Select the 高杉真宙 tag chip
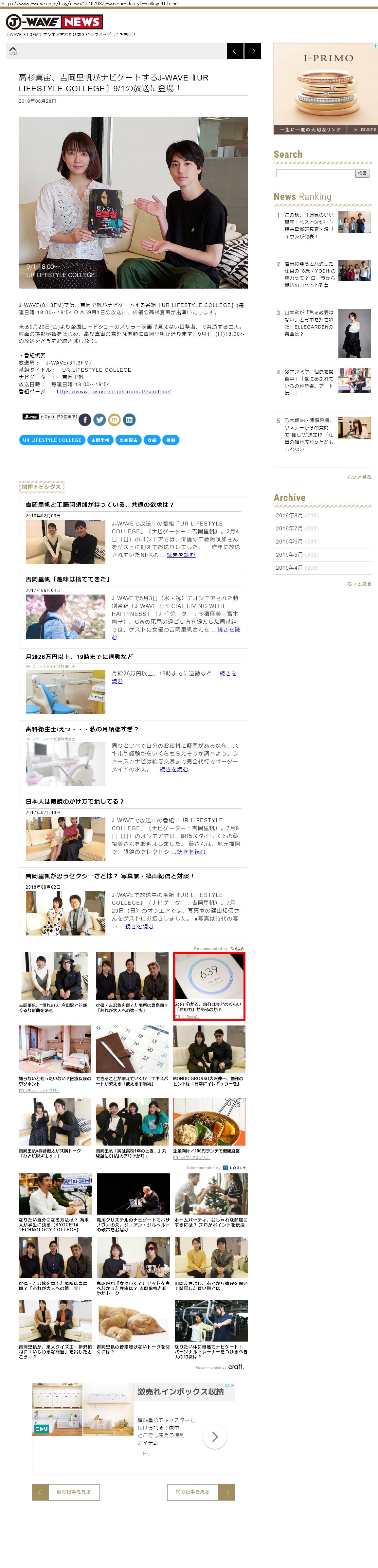Image resolution: width=378 pixels, height=1568 pixels. coord(128,440)
